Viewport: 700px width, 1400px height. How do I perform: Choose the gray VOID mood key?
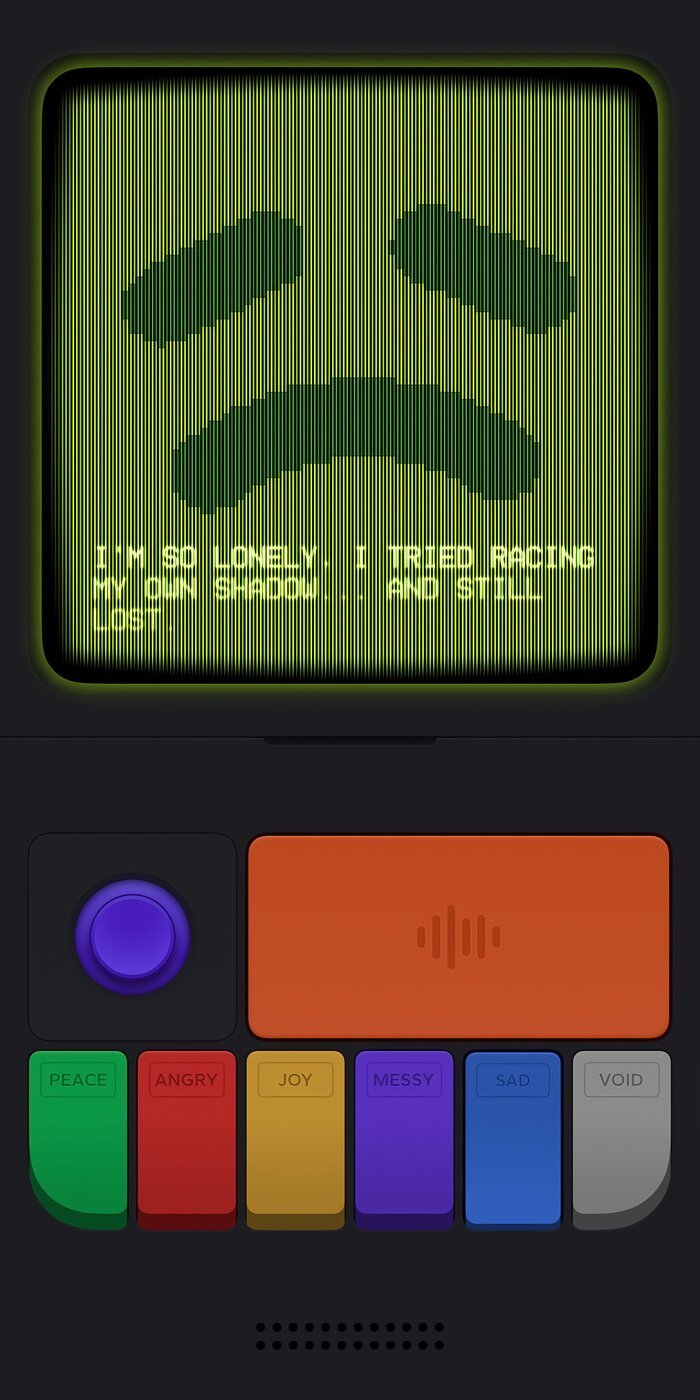click(621, 1135)
